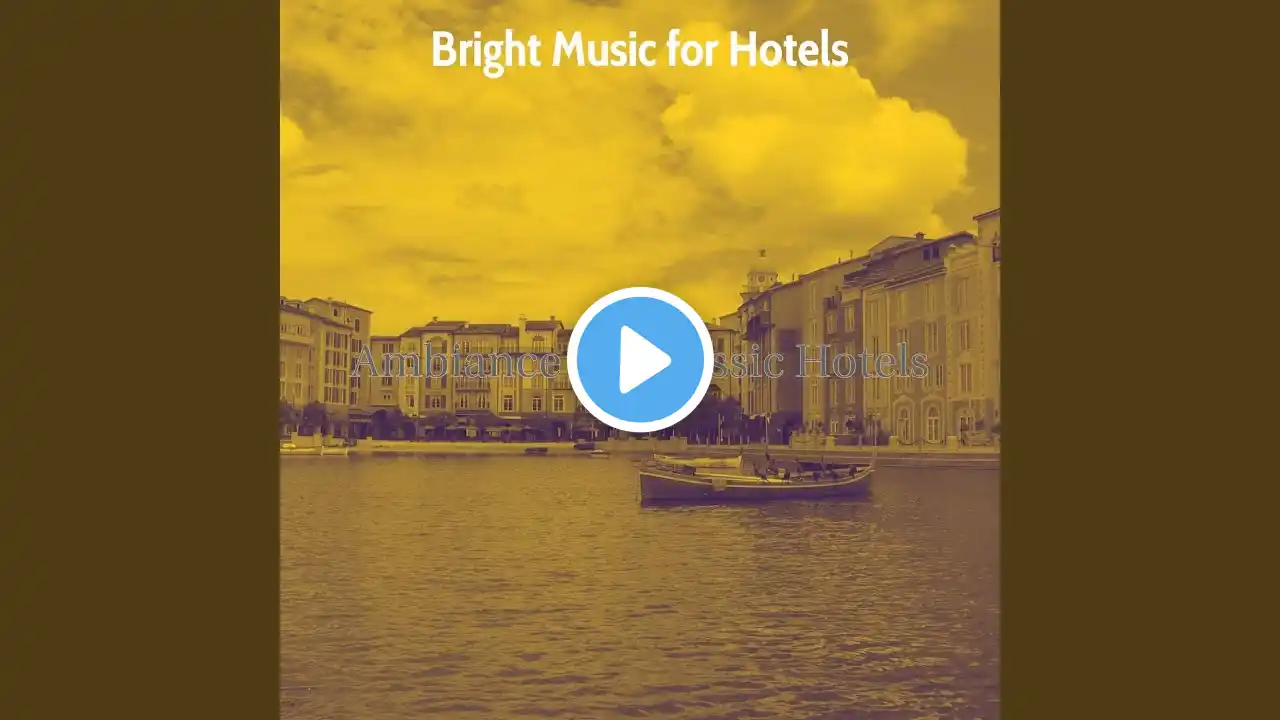Play the Bright Music for Hotels video

click(x=640, y=360)
